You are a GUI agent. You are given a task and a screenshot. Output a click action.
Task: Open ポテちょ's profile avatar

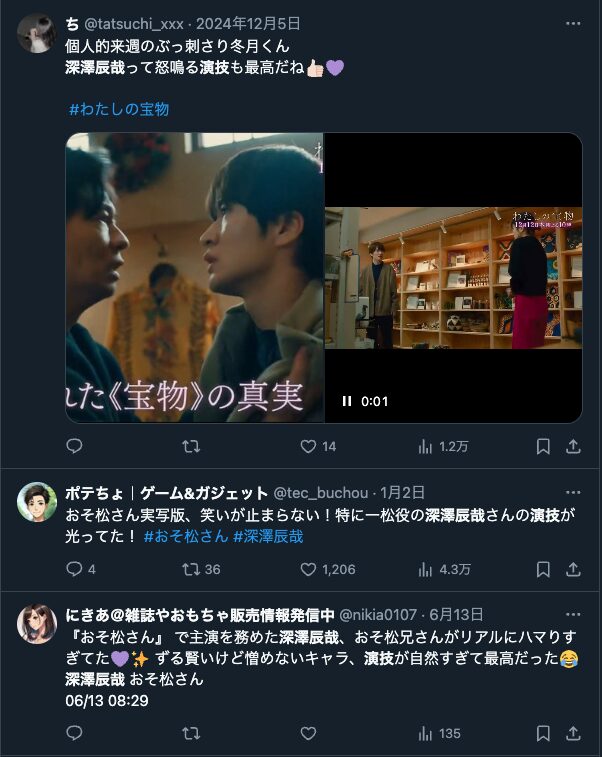coord(37,502)
